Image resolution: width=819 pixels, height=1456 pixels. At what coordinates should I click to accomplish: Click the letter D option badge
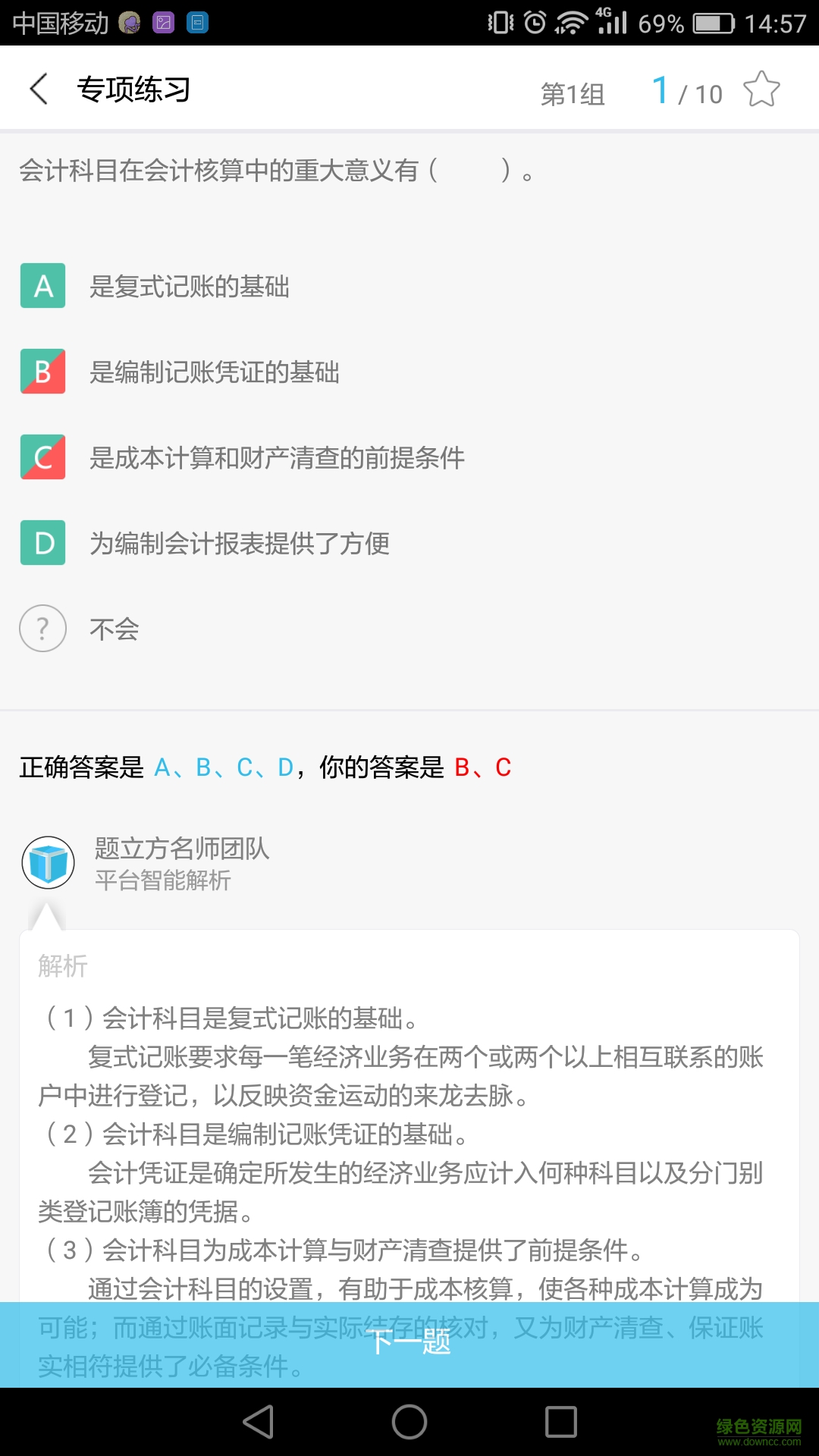tap(42, 543)
